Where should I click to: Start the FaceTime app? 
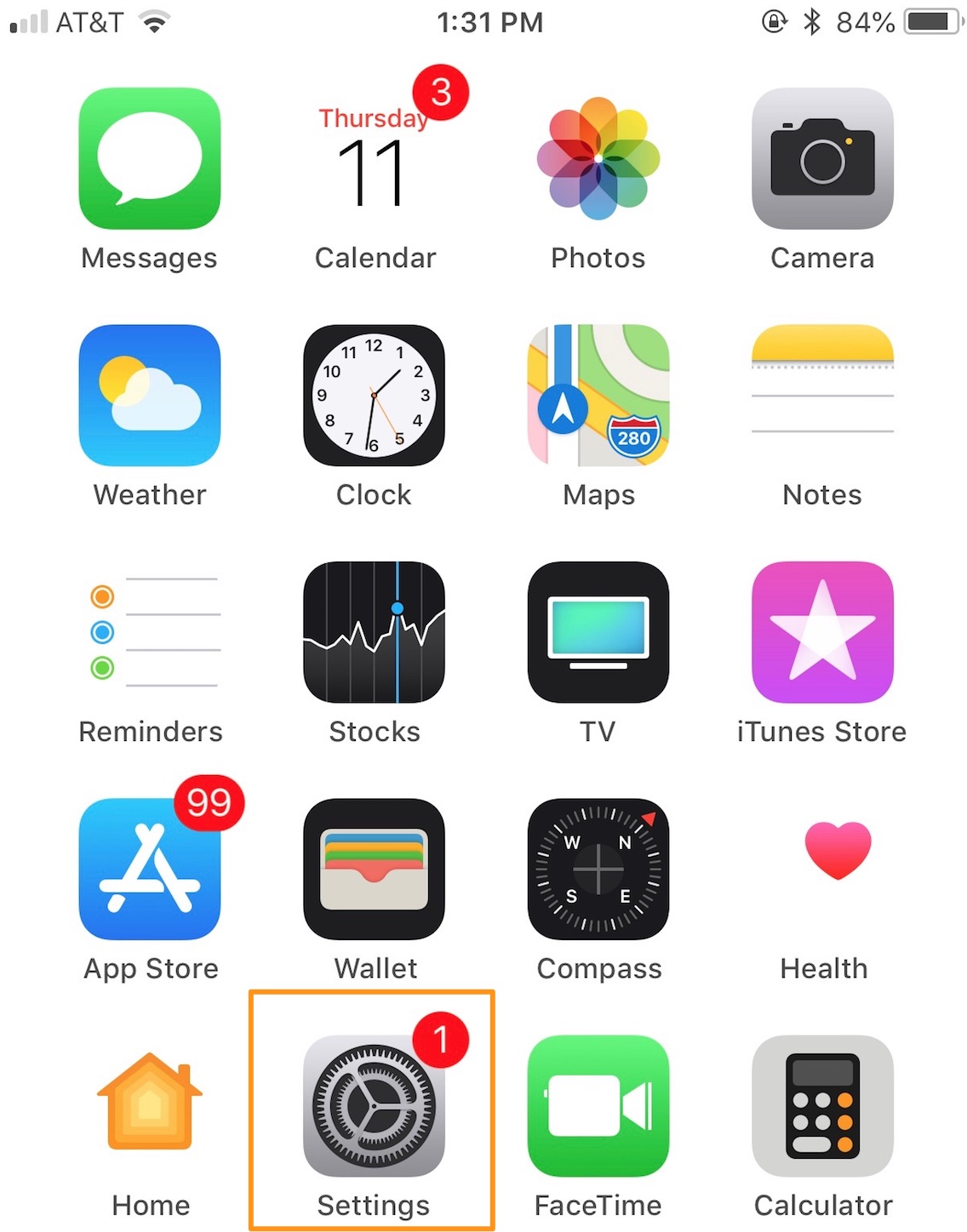(x=598, y=1105)
